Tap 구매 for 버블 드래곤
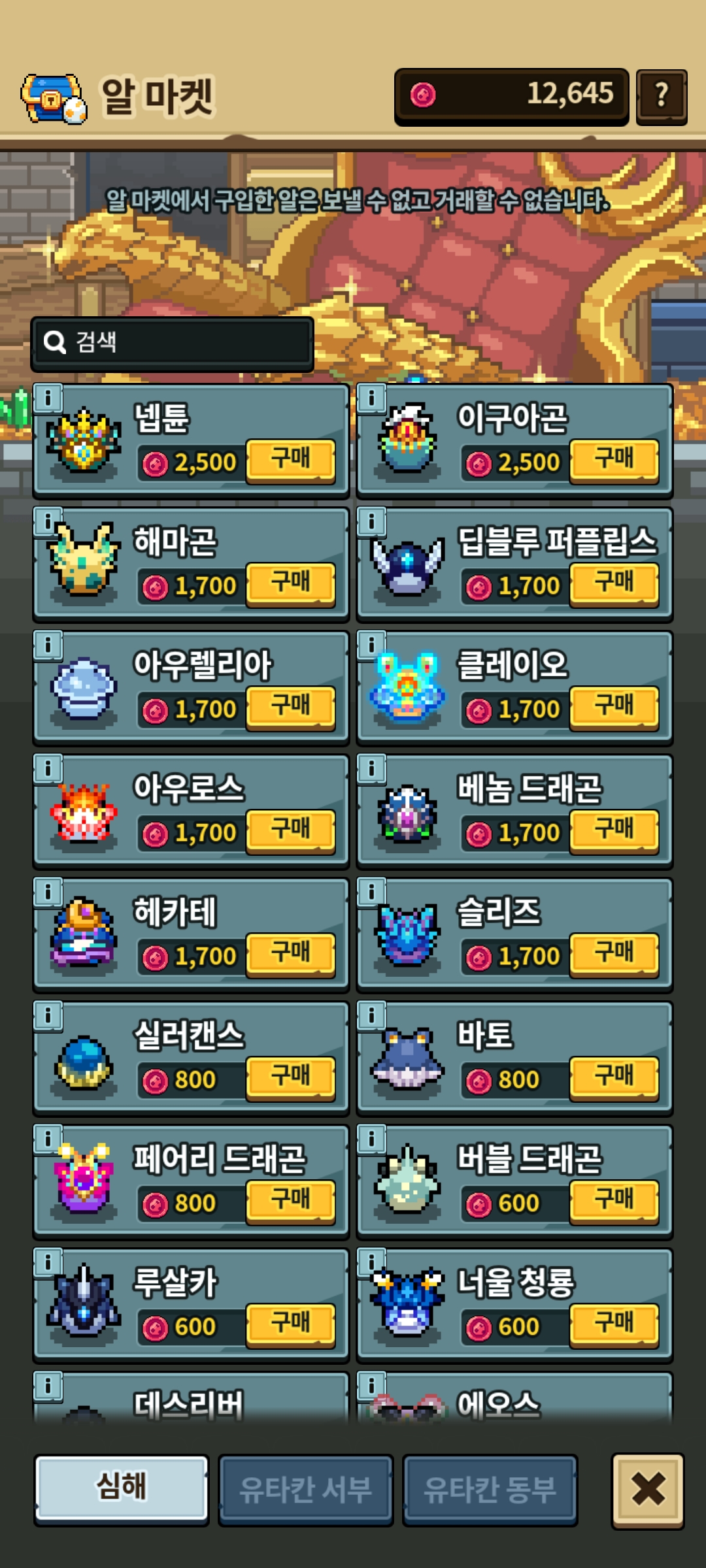 [x=614, y=1201]
